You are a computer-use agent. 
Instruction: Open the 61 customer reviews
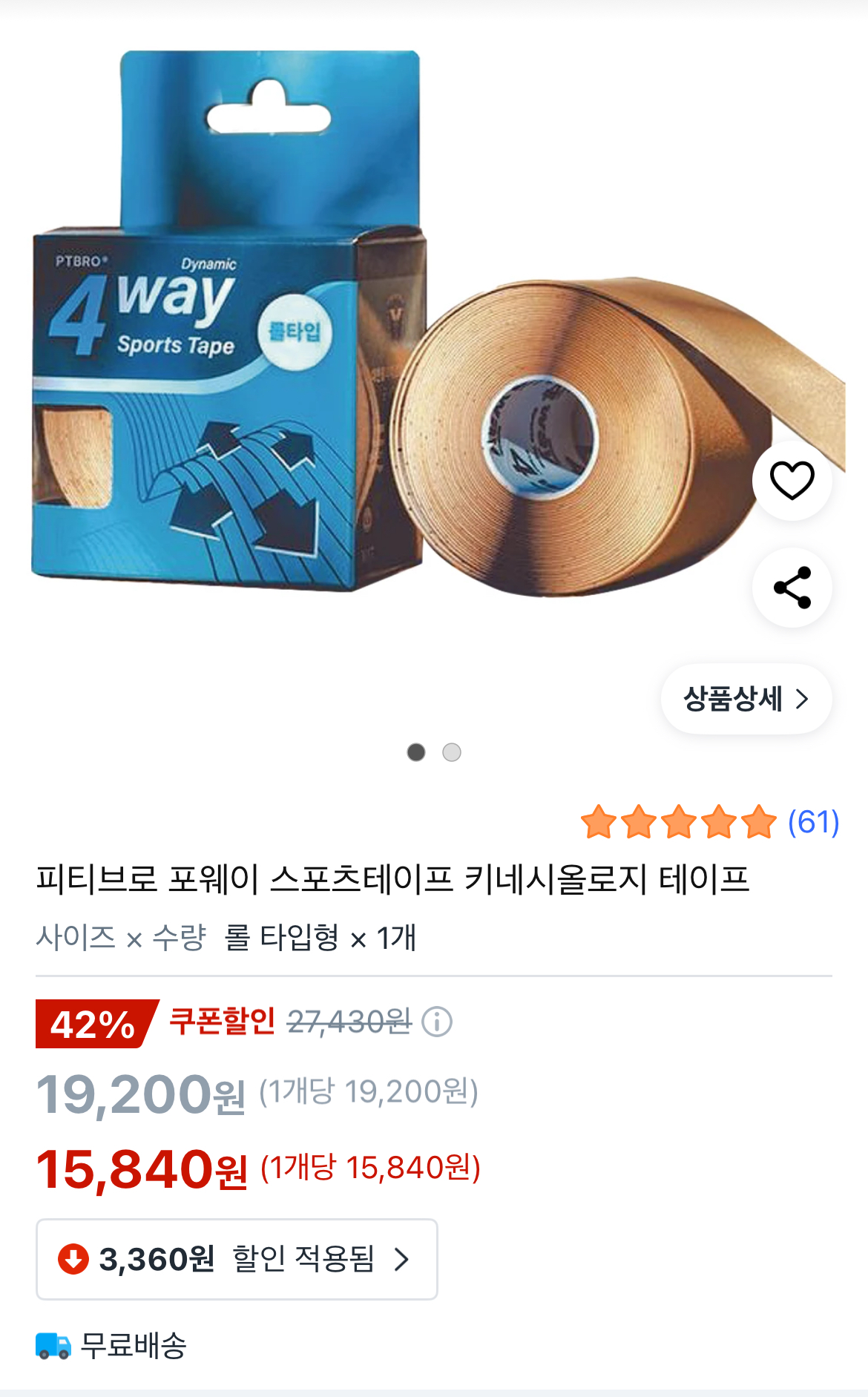(812, 822)
